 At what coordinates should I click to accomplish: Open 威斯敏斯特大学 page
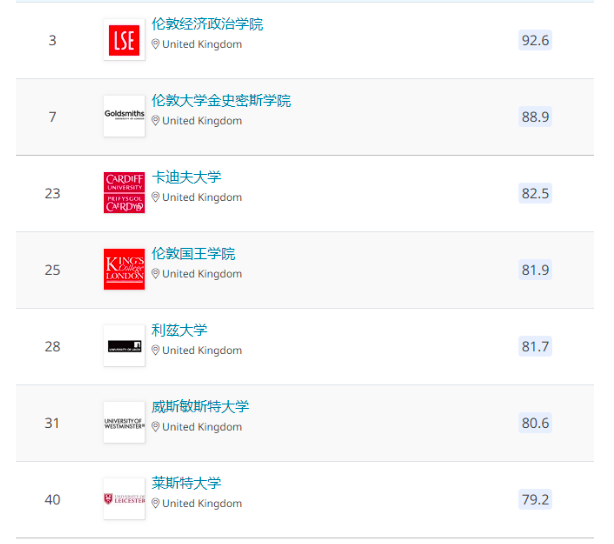(200, 407)
